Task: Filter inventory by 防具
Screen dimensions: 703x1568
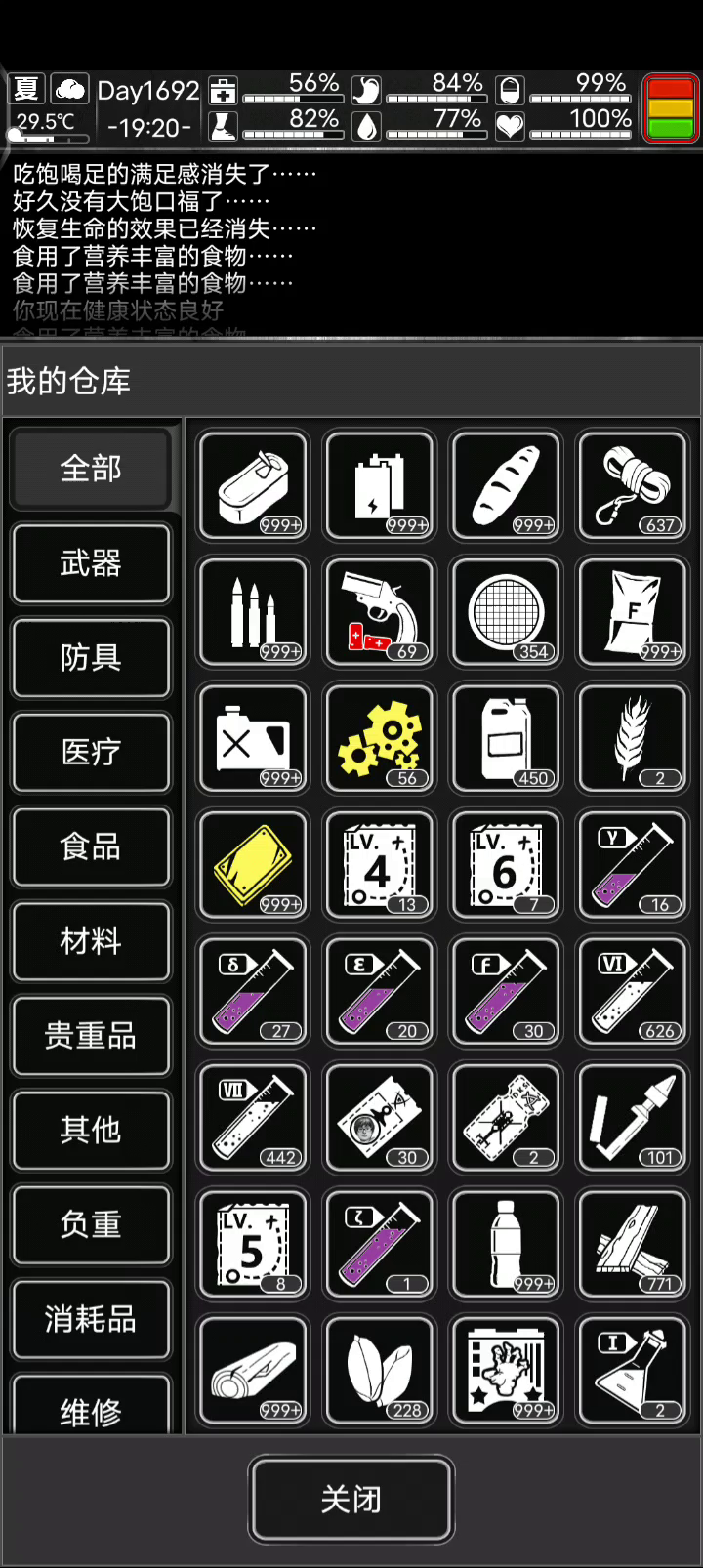Action: tap(91, 658)
